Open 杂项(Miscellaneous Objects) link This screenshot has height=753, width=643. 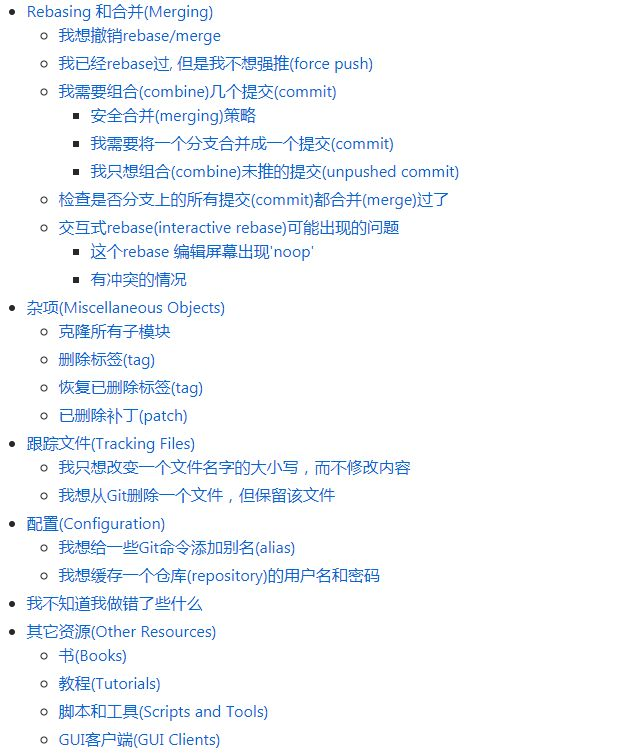125,308
